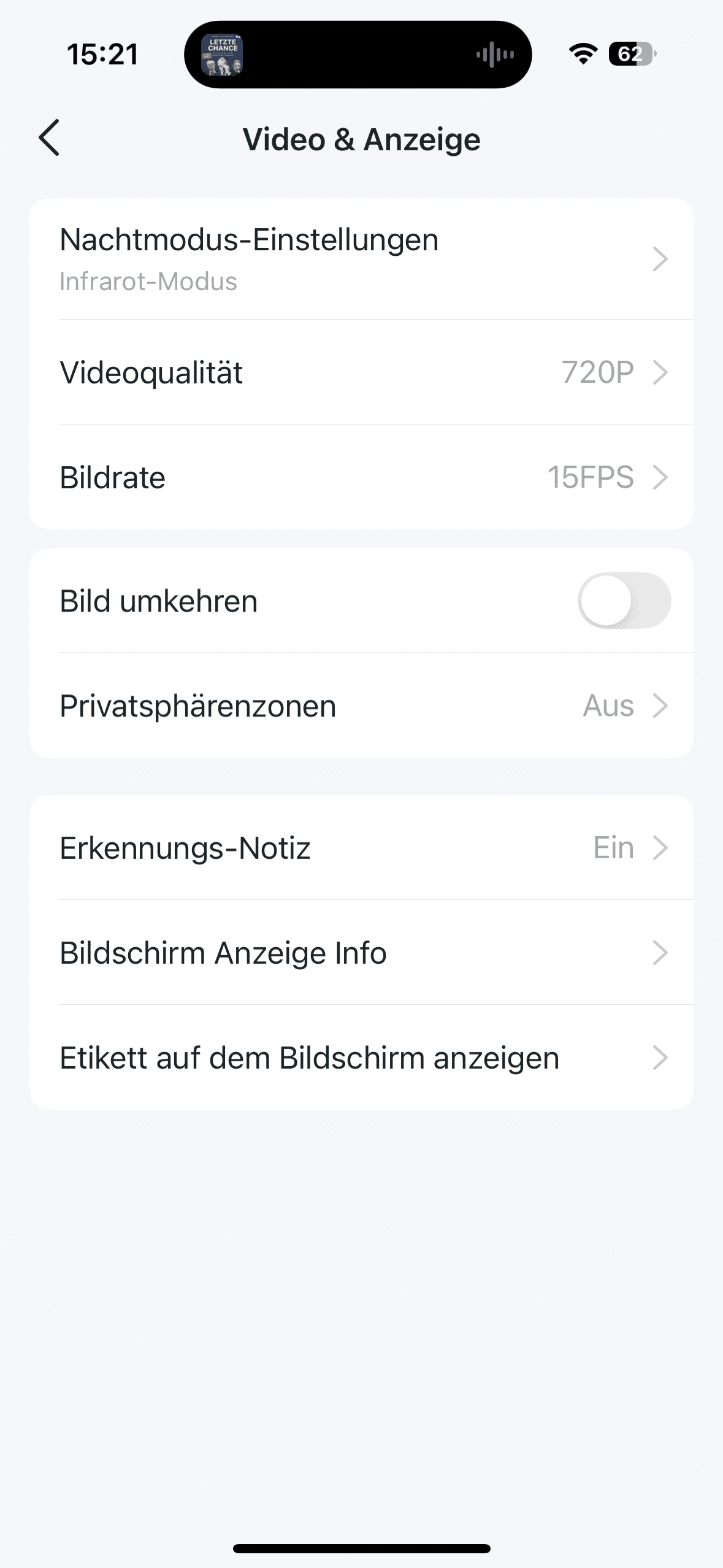Open Privatsphärenzonen settings
This screenshot has width=723, height=1568.
(x=361, y=705)
